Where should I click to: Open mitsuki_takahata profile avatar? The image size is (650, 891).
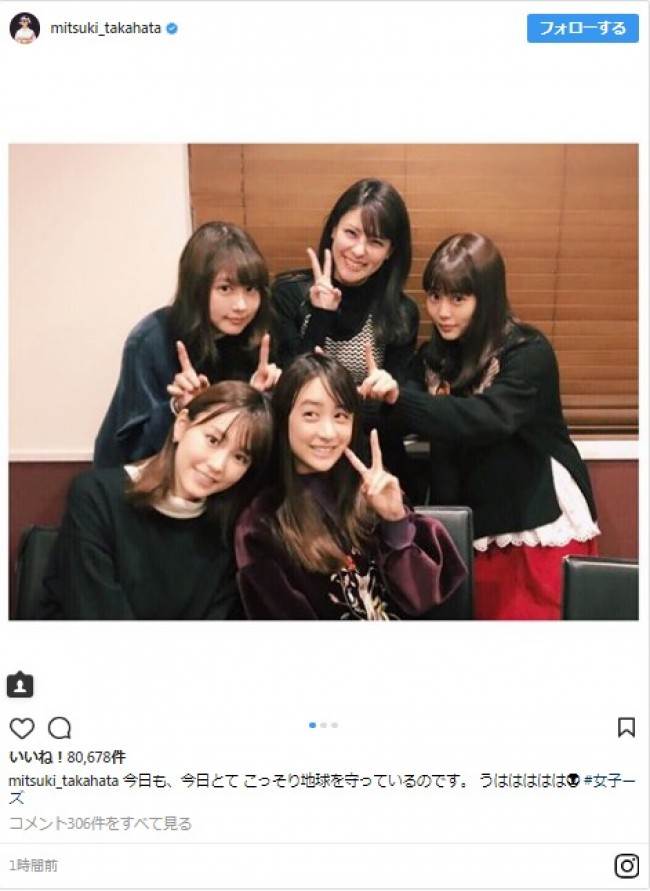[x=25, y=29]
